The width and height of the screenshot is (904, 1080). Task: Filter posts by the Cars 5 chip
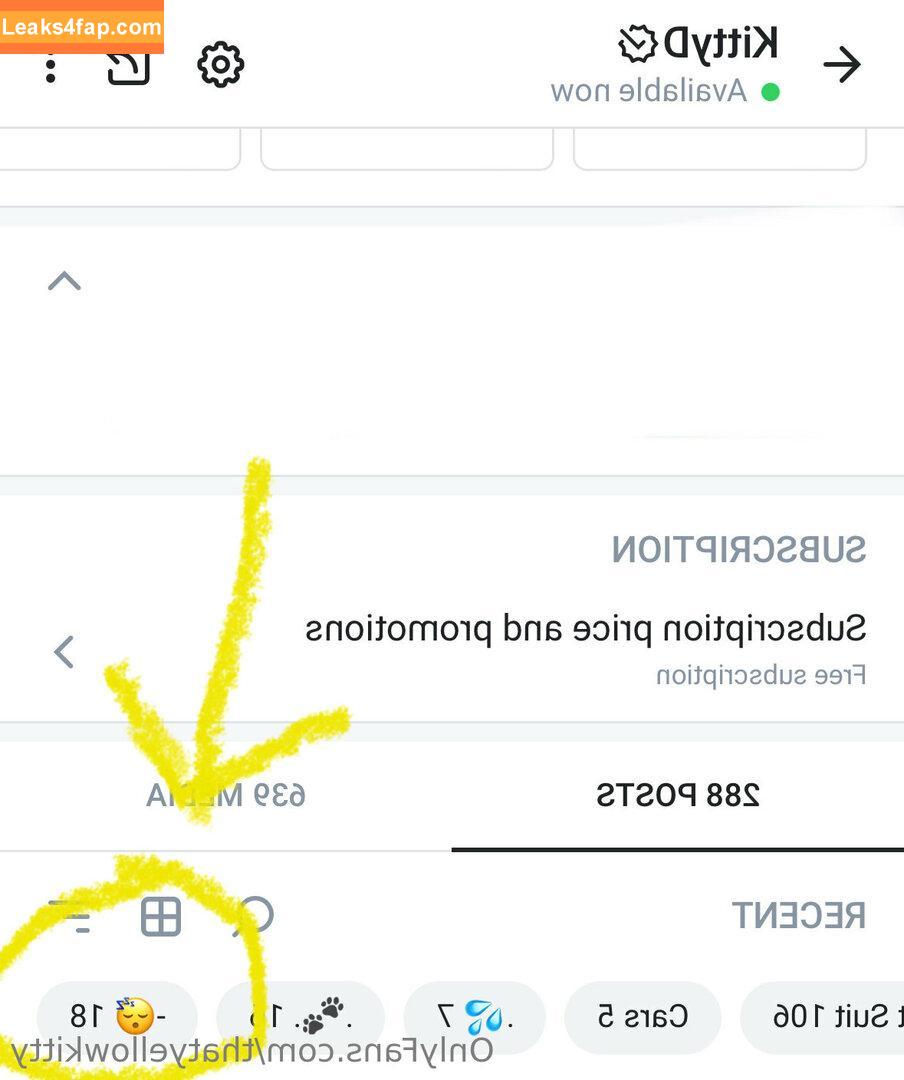[643, 1018]
